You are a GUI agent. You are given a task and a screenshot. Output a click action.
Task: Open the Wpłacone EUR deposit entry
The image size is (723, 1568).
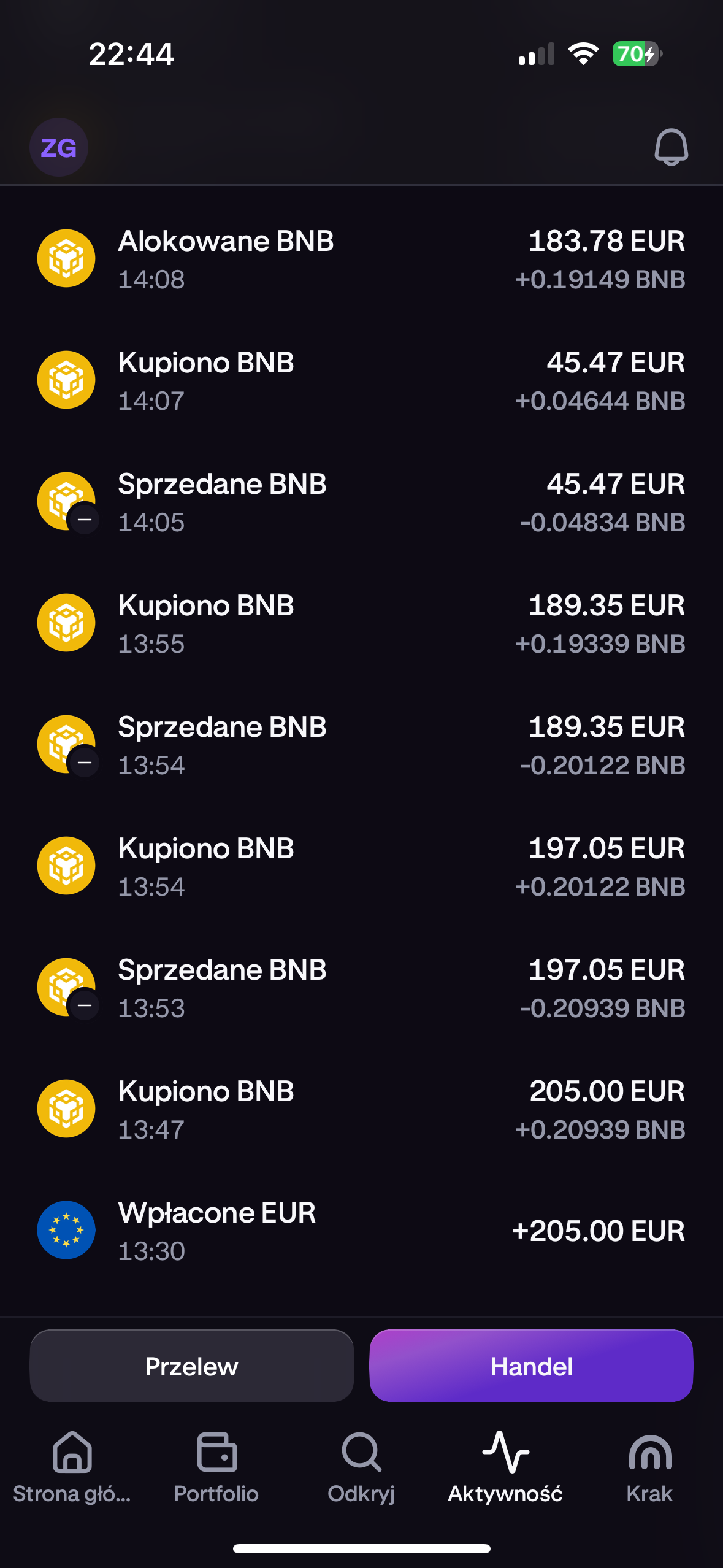coord(361,1231)
